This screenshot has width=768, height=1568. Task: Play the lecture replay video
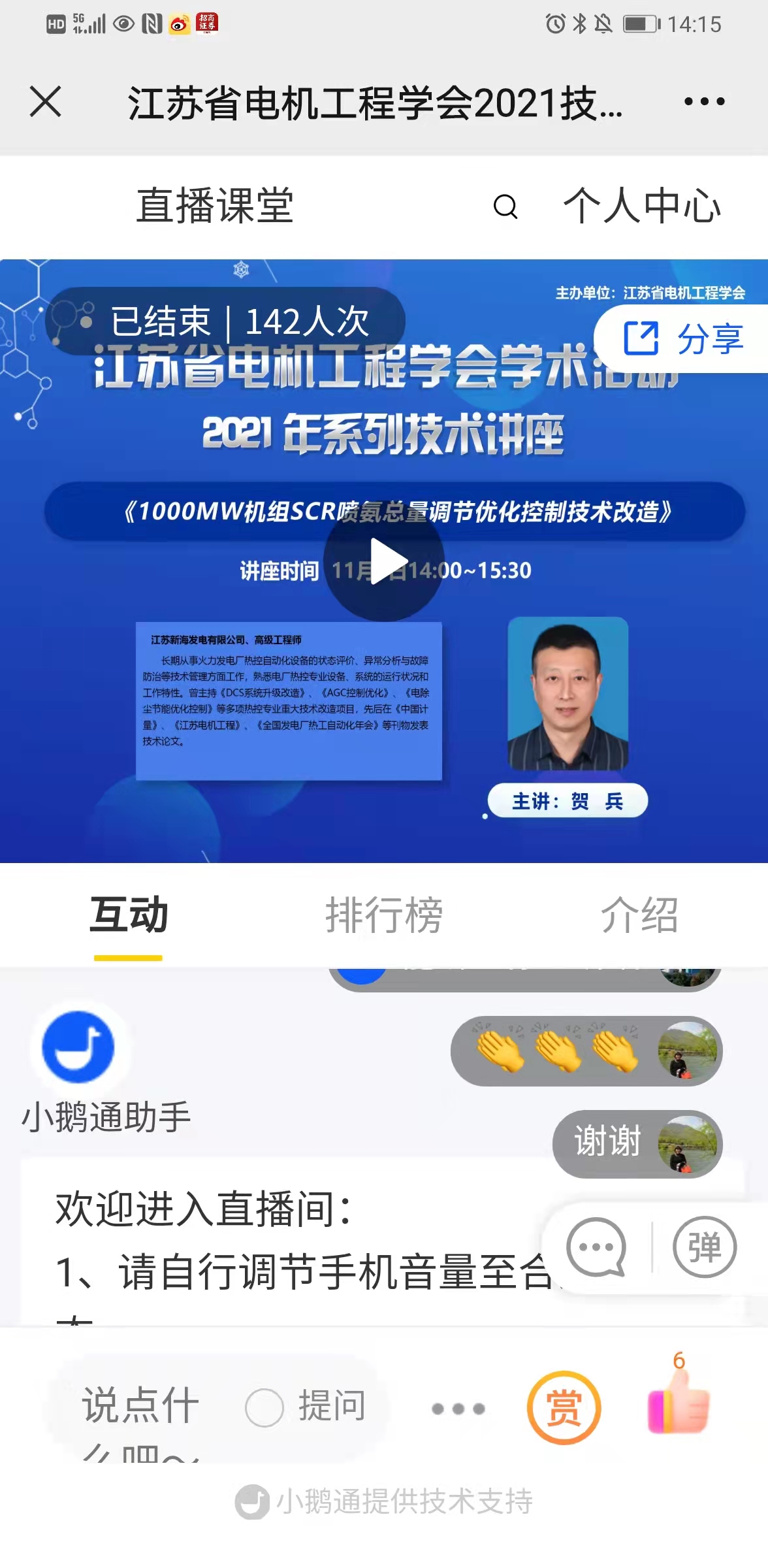pyautogui.click(x=385, y=561)
